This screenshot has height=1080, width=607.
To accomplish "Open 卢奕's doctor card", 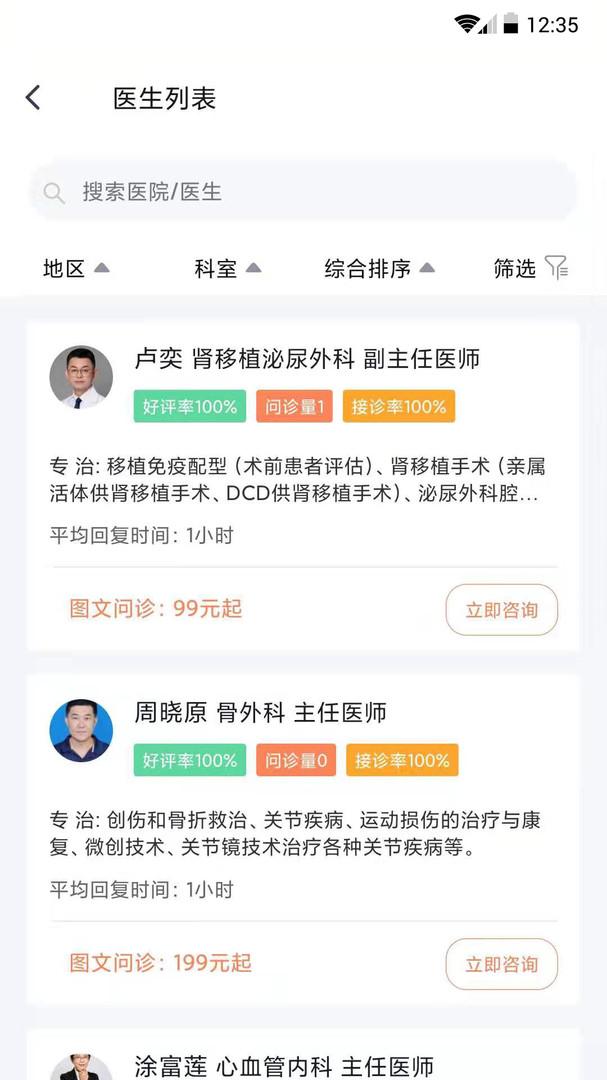I will point(303,486).
